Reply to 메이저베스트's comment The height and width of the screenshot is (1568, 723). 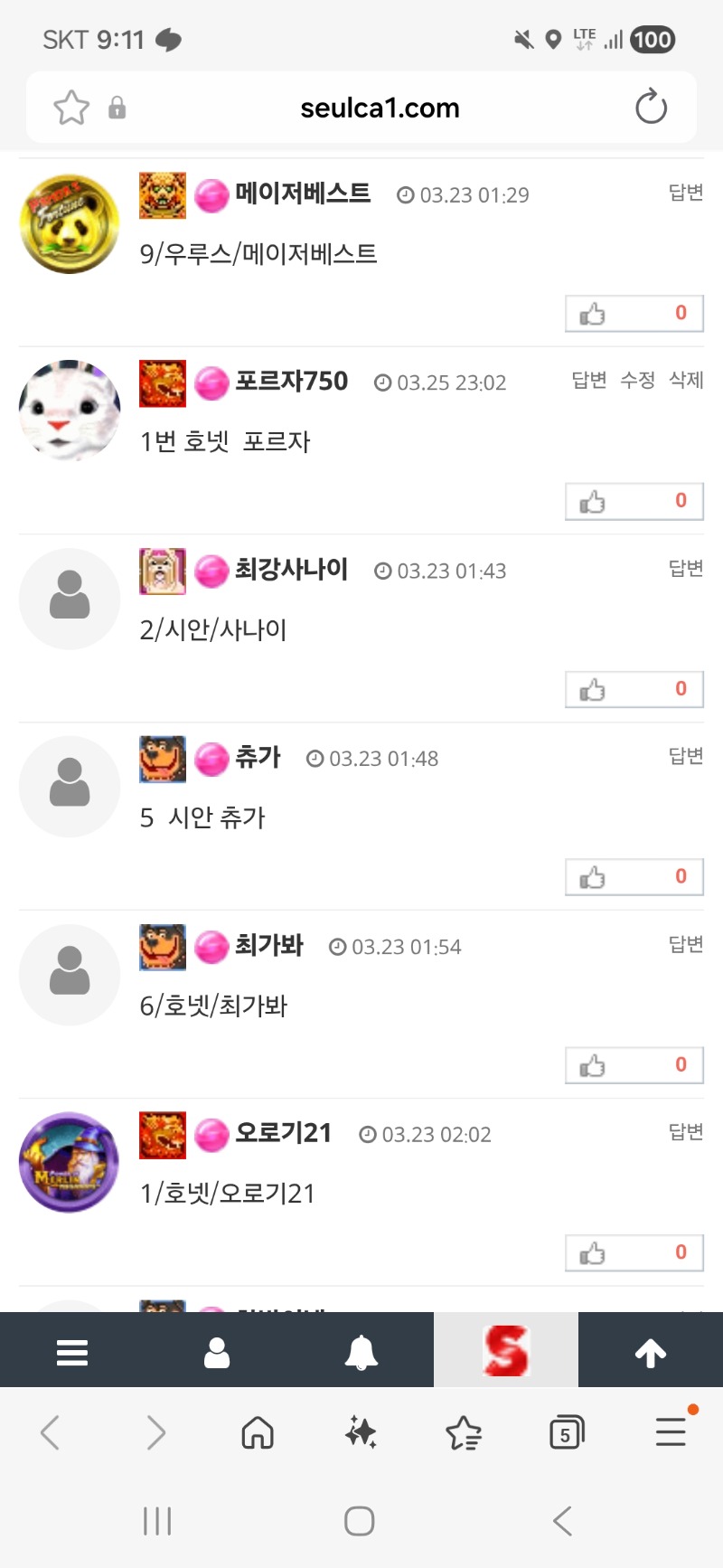click(x=685, y=192)
